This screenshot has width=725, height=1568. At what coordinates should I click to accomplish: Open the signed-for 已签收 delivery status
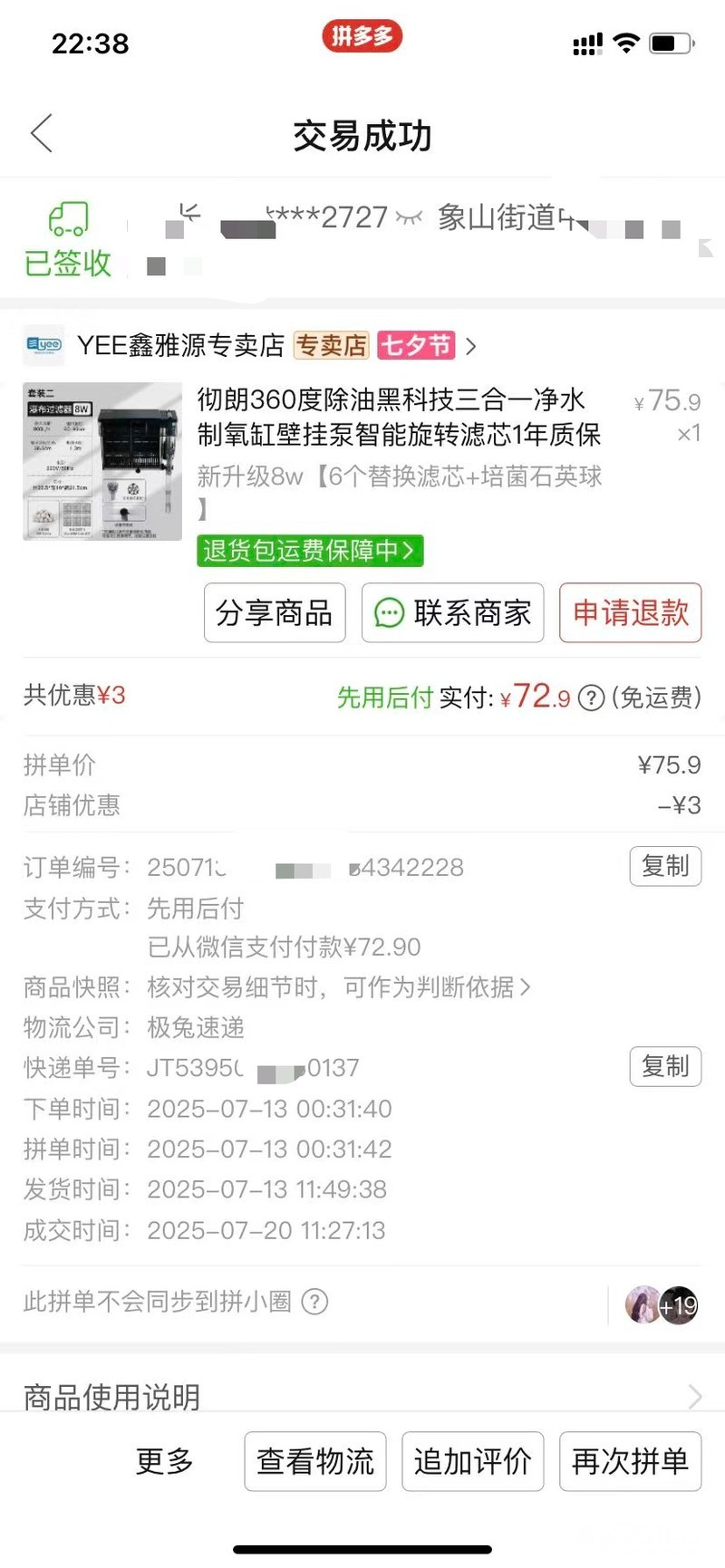click(x=68, y=240)
